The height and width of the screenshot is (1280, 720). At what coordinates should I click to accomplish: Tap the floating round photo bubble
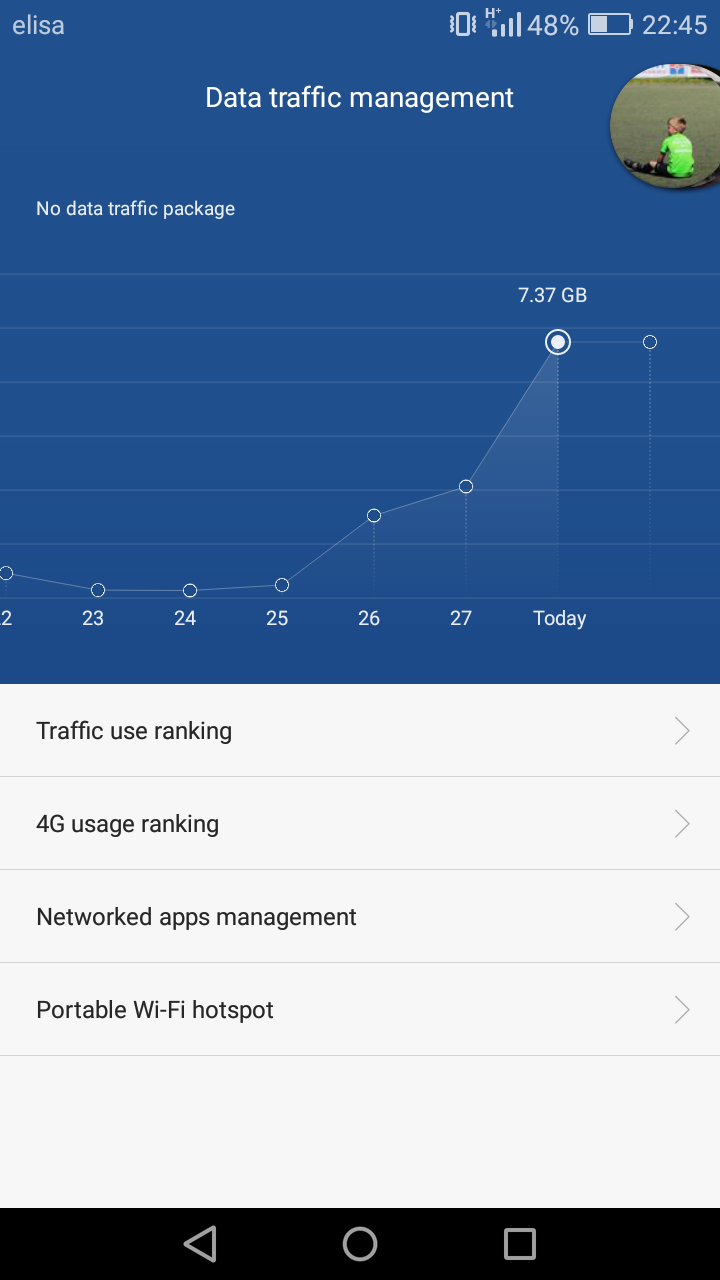(666, 126)
